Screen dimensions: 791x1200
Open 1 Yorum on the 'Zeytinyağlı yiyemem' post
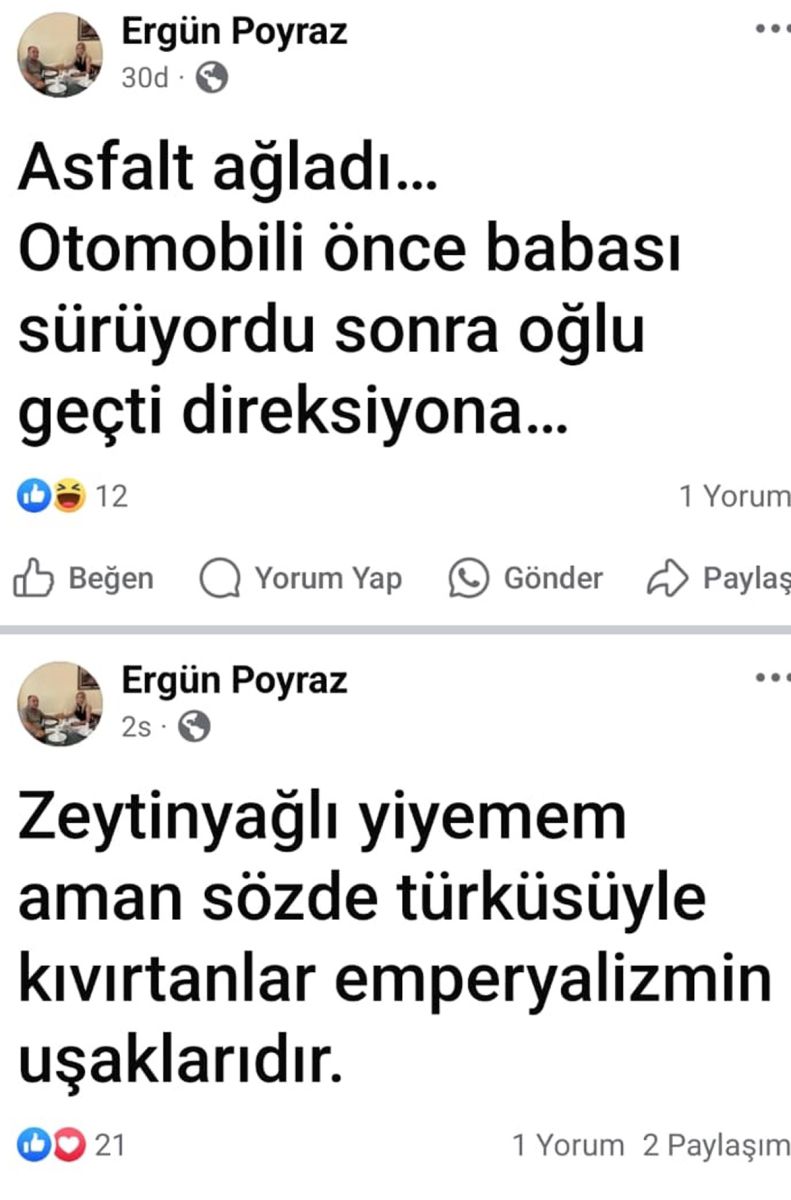coord(568,1145)
